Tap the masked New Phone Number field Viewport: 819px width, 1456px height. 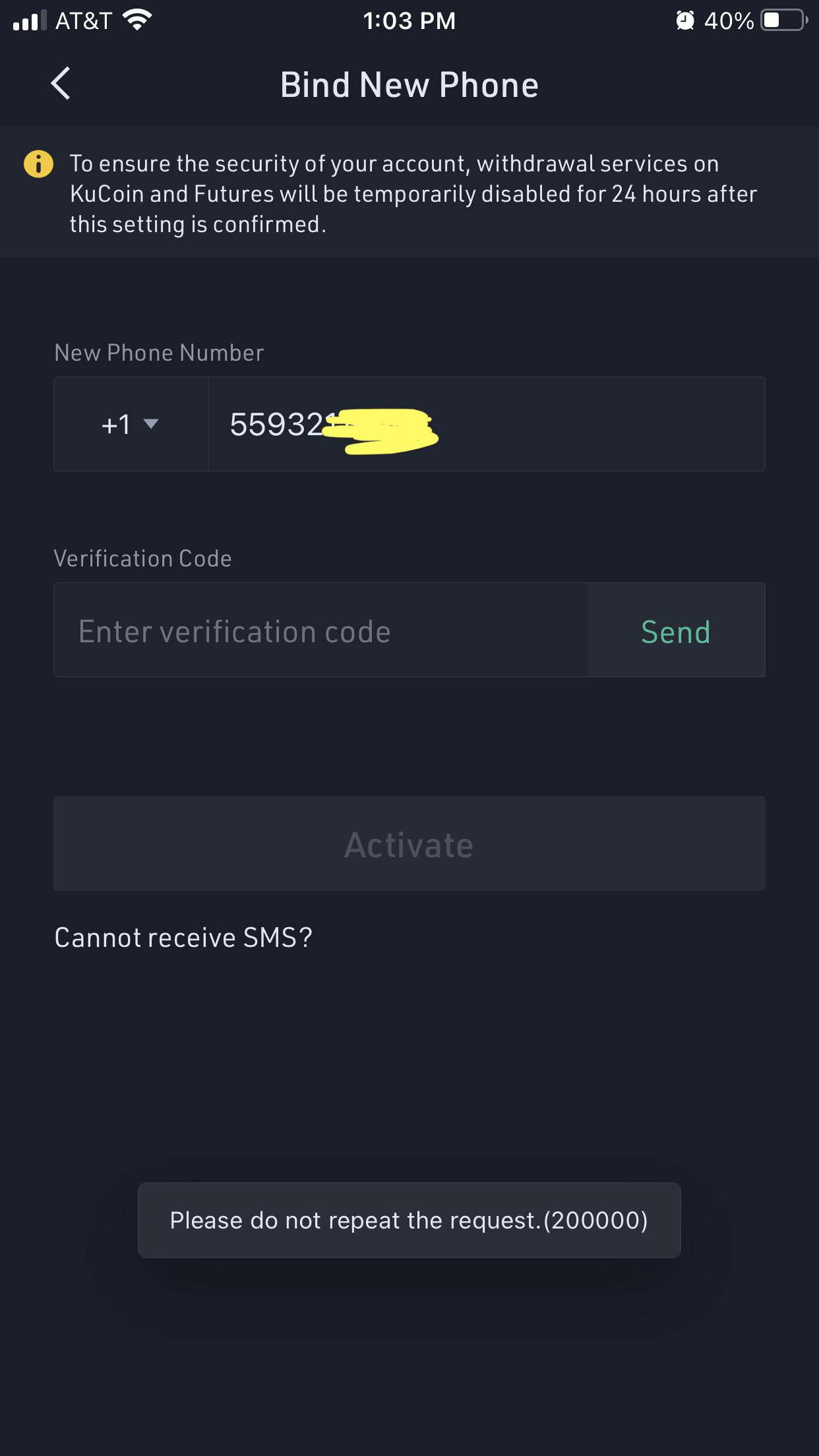462,424
